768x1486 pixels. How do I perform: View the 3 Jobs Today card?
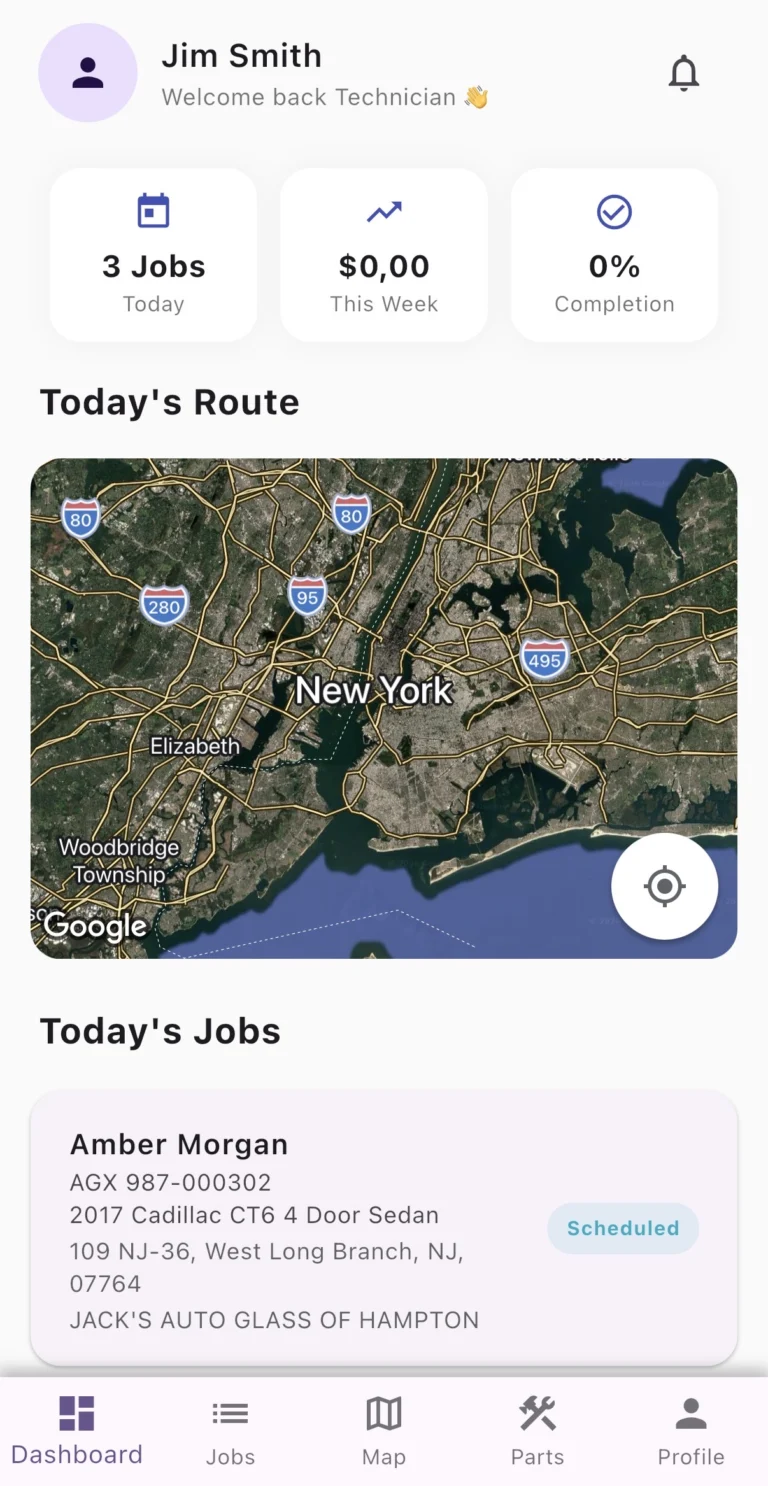(153, 255)
